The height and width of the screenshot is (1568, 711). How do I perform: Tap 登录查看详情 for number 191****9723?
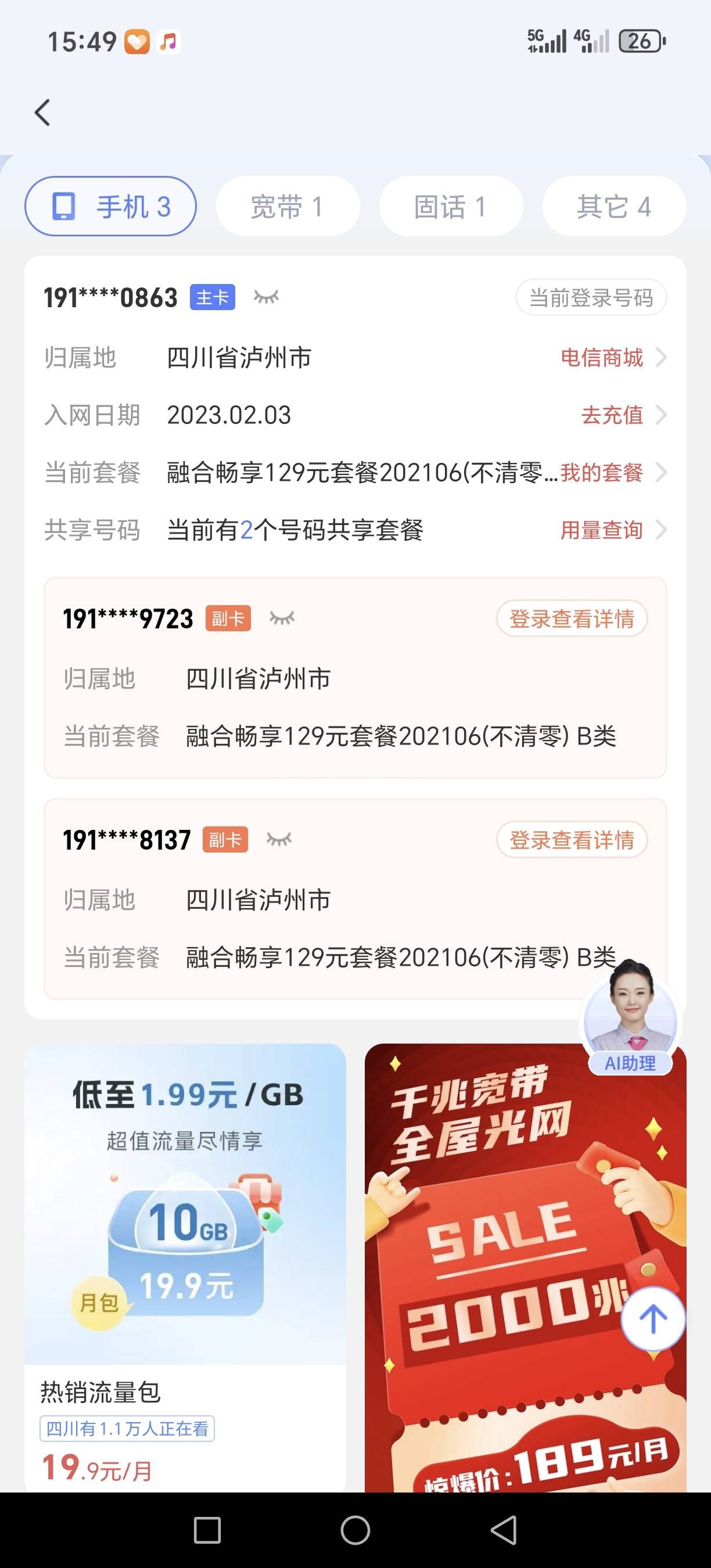point(572,619)
